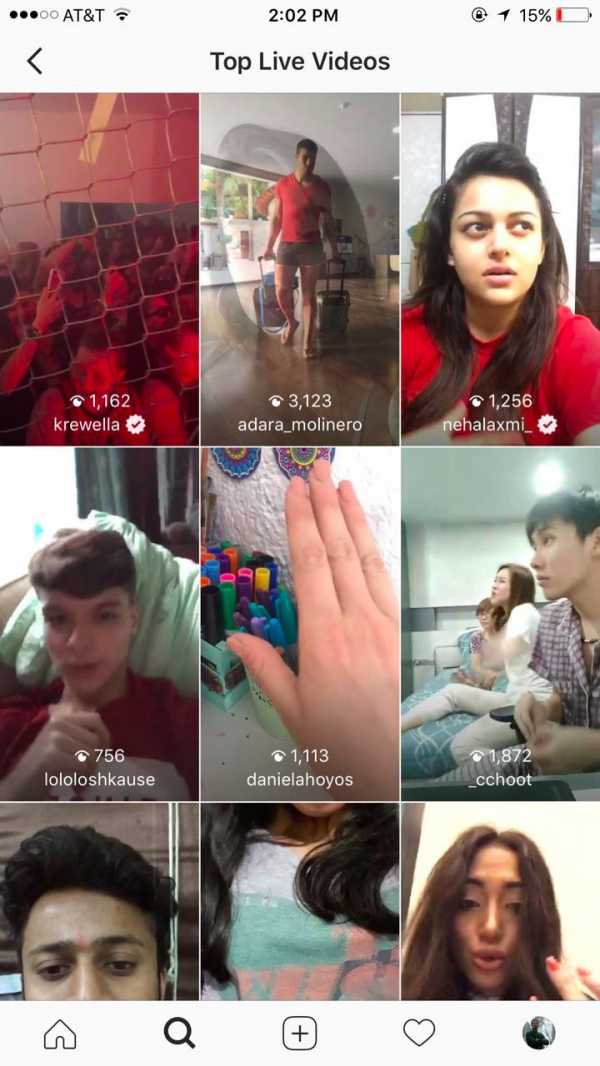
Task: Open krewella's live video
Action: click(x=99, y=270)
